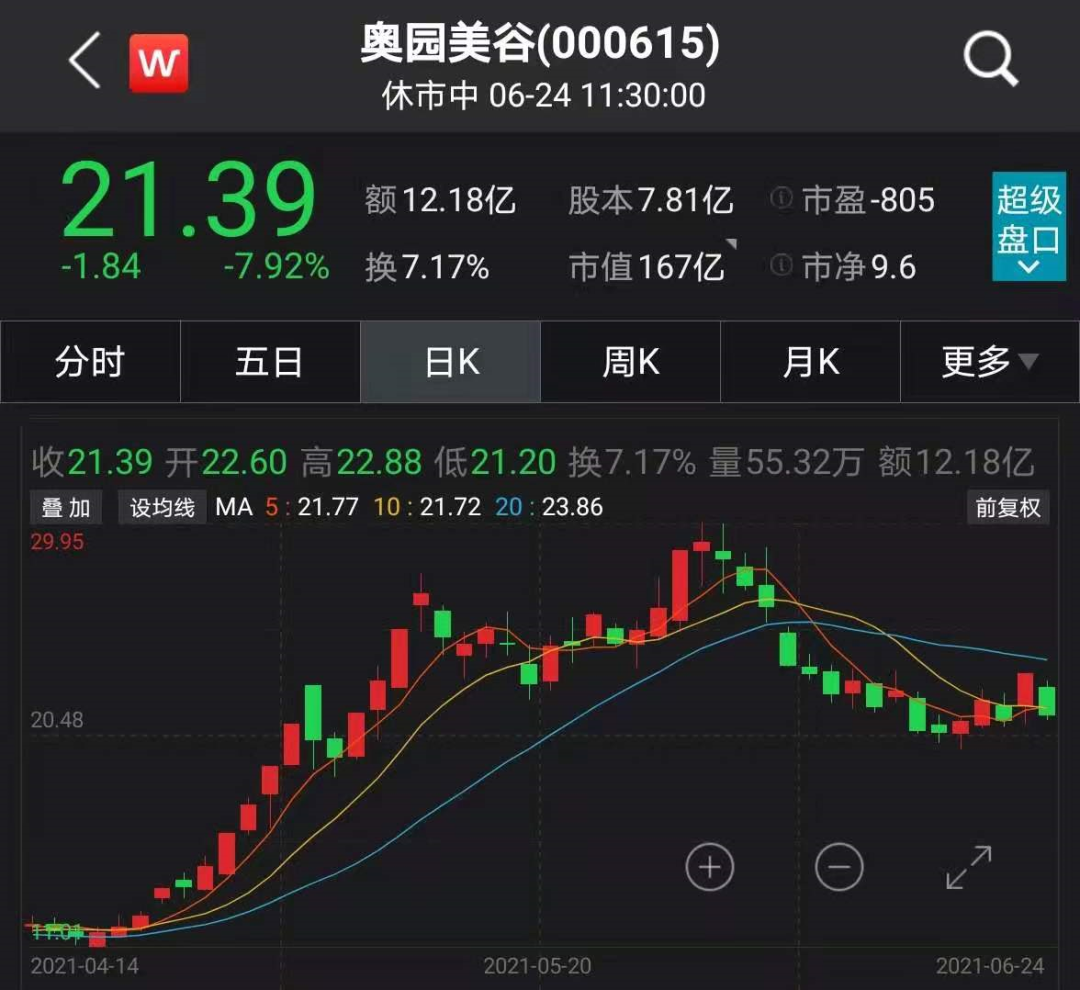Viewport: 1080px width, 990px height.
Task: Change the 前复权 price adjustment mode
Action: (x=1008, y=508)
